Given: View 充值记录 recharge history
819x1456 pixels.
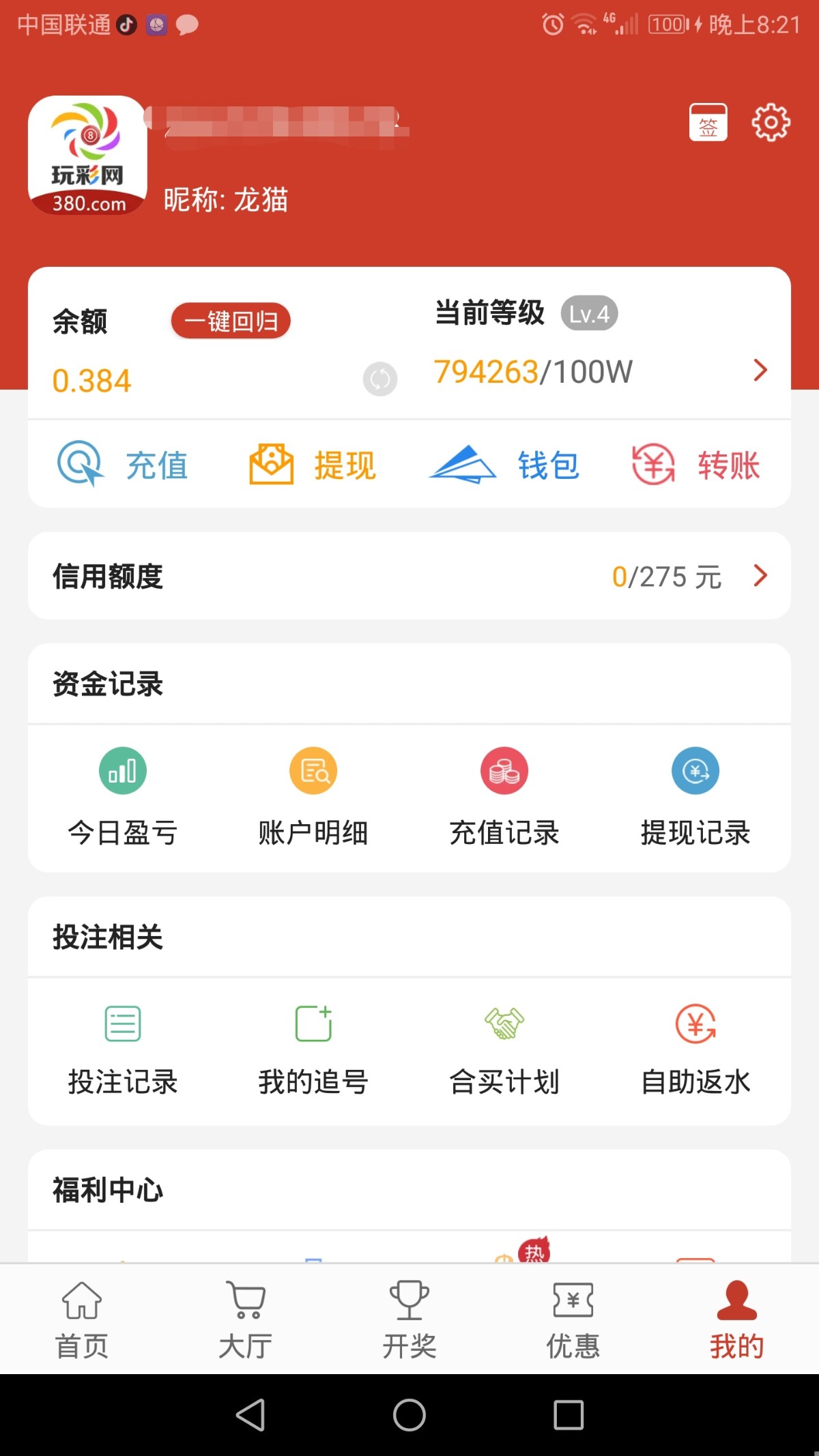Looking at the screenshot, I should (x=504, y=796).
